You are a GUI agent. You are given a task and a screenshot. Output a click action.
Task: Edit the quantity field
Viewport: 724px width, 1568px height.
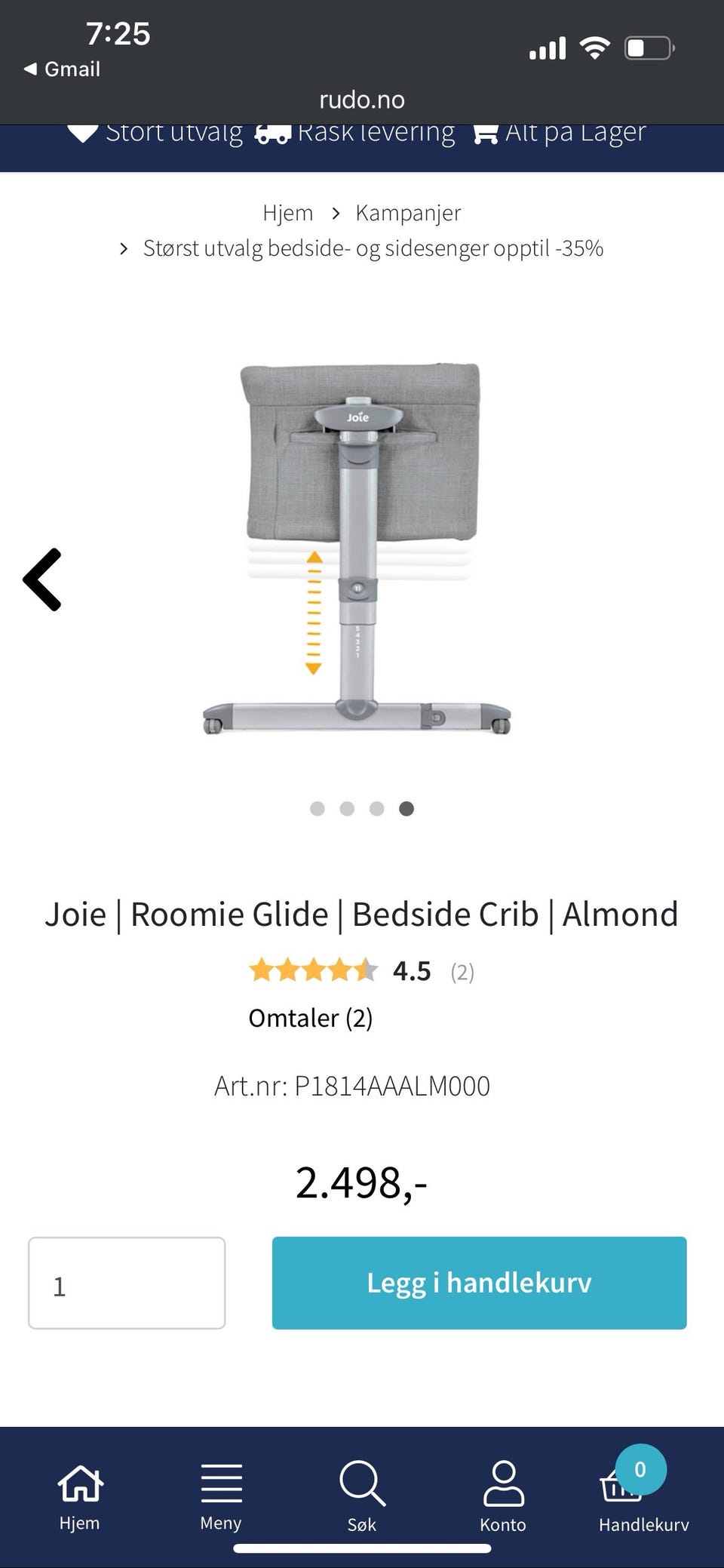click(127, 1283)
